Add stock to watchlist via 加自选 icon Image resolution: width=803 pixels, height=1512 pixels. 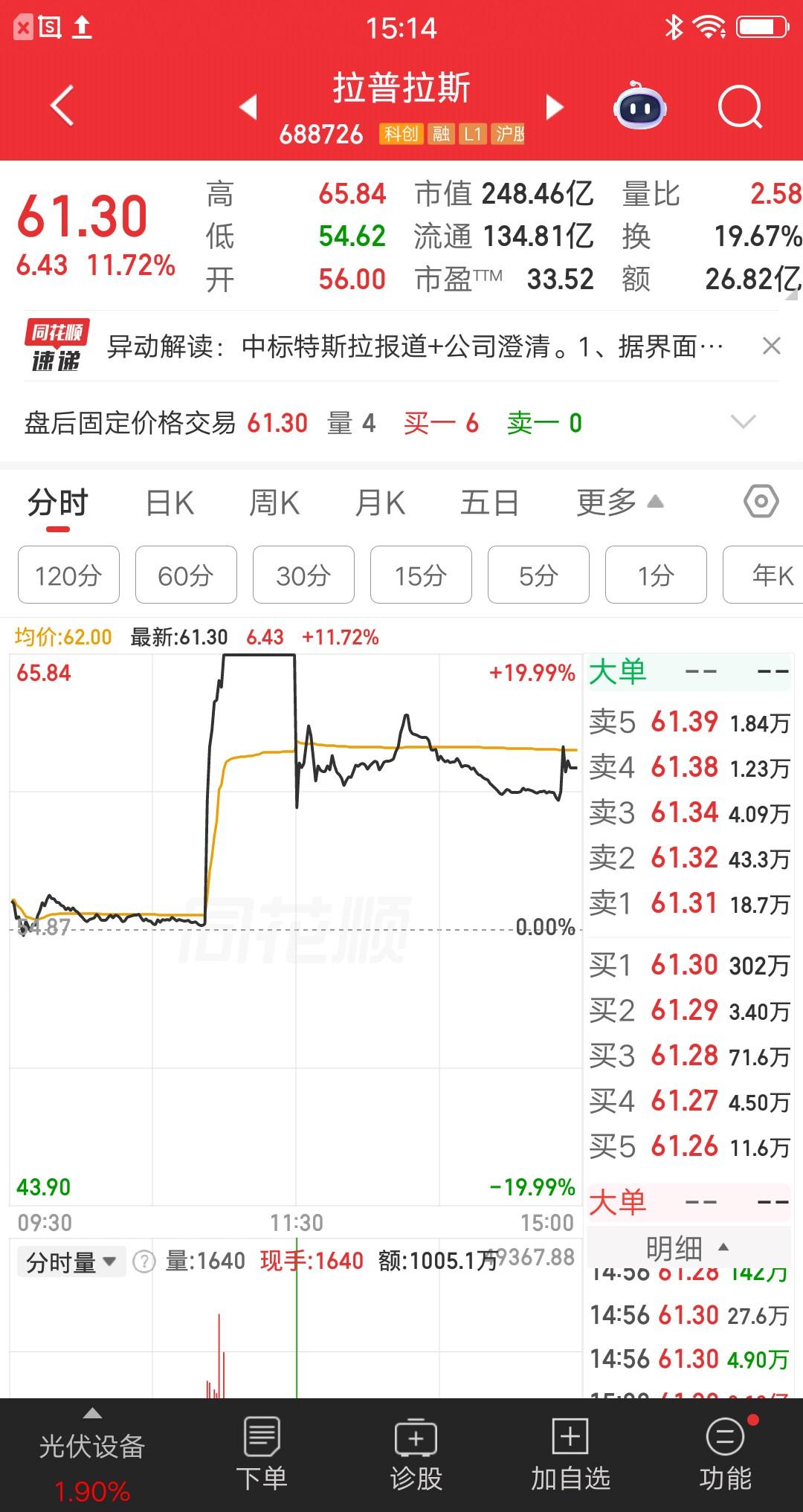pos(570,1450)
